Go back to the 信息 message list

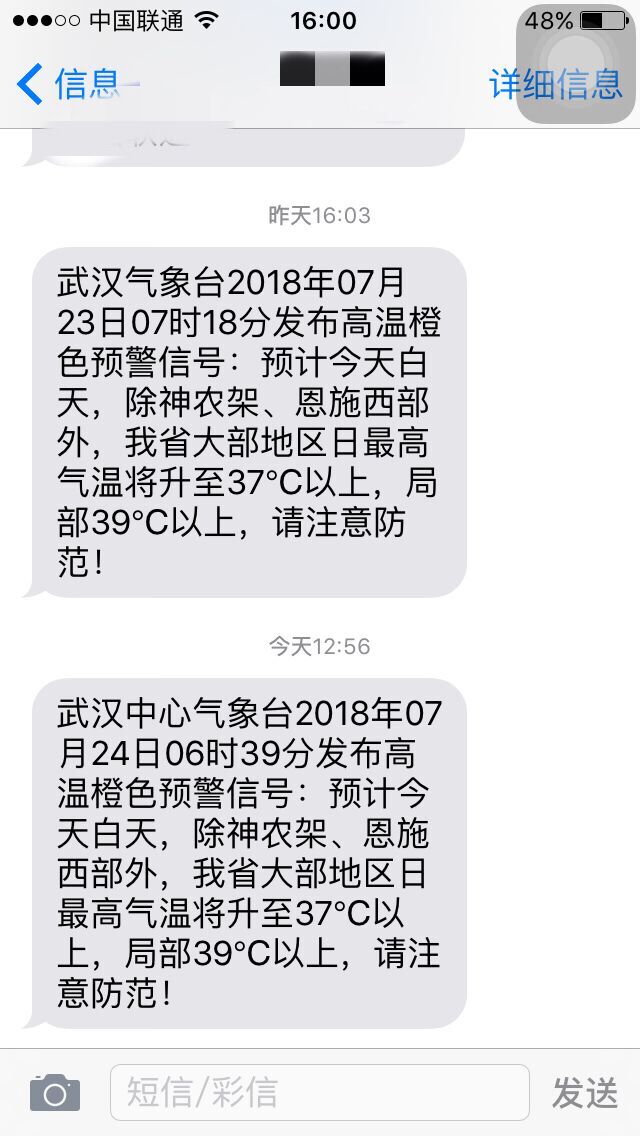coord(68,83)
